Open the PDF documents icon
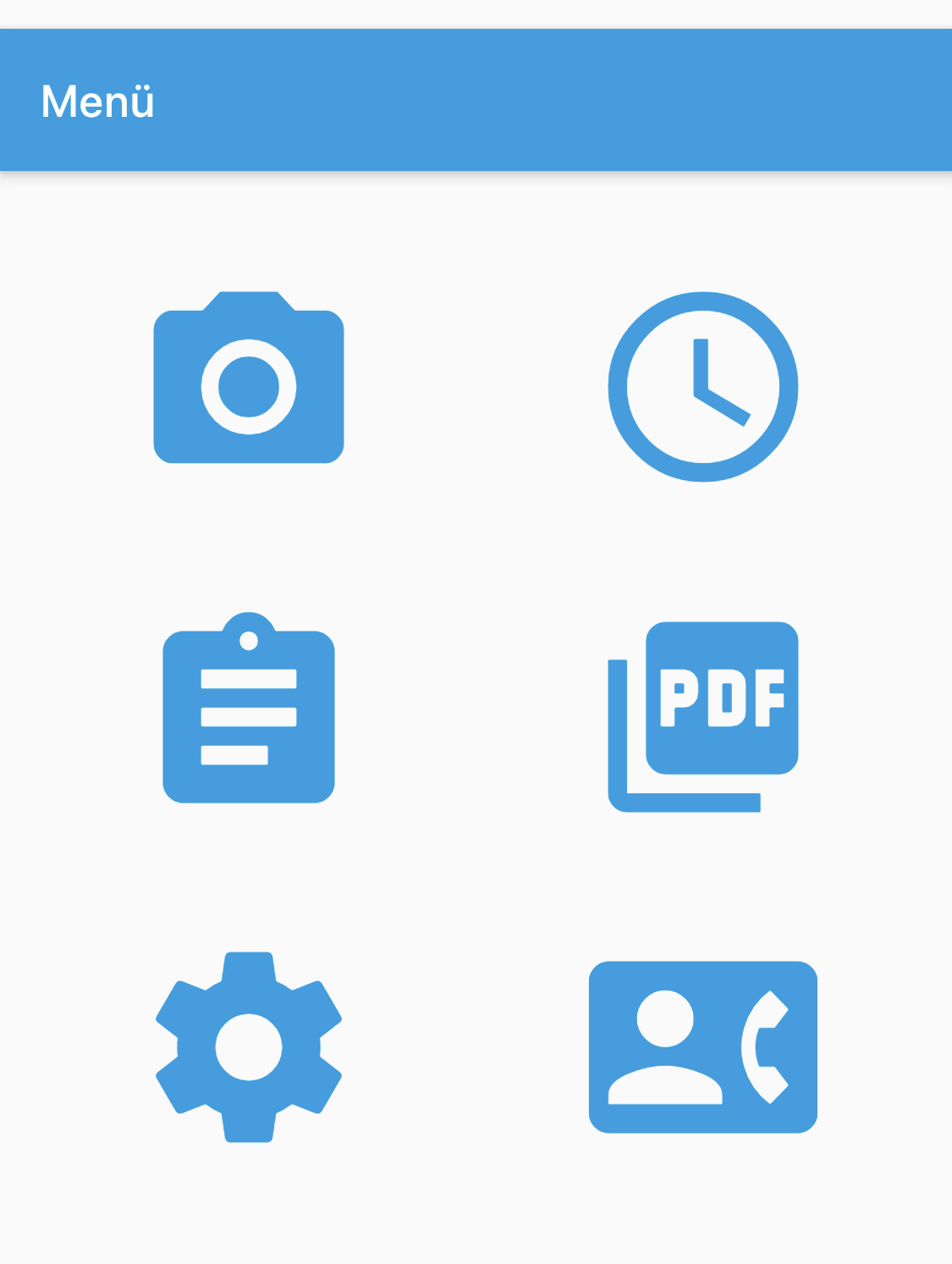The height and width of the screenshot is (1264, 952). point(703,716)
